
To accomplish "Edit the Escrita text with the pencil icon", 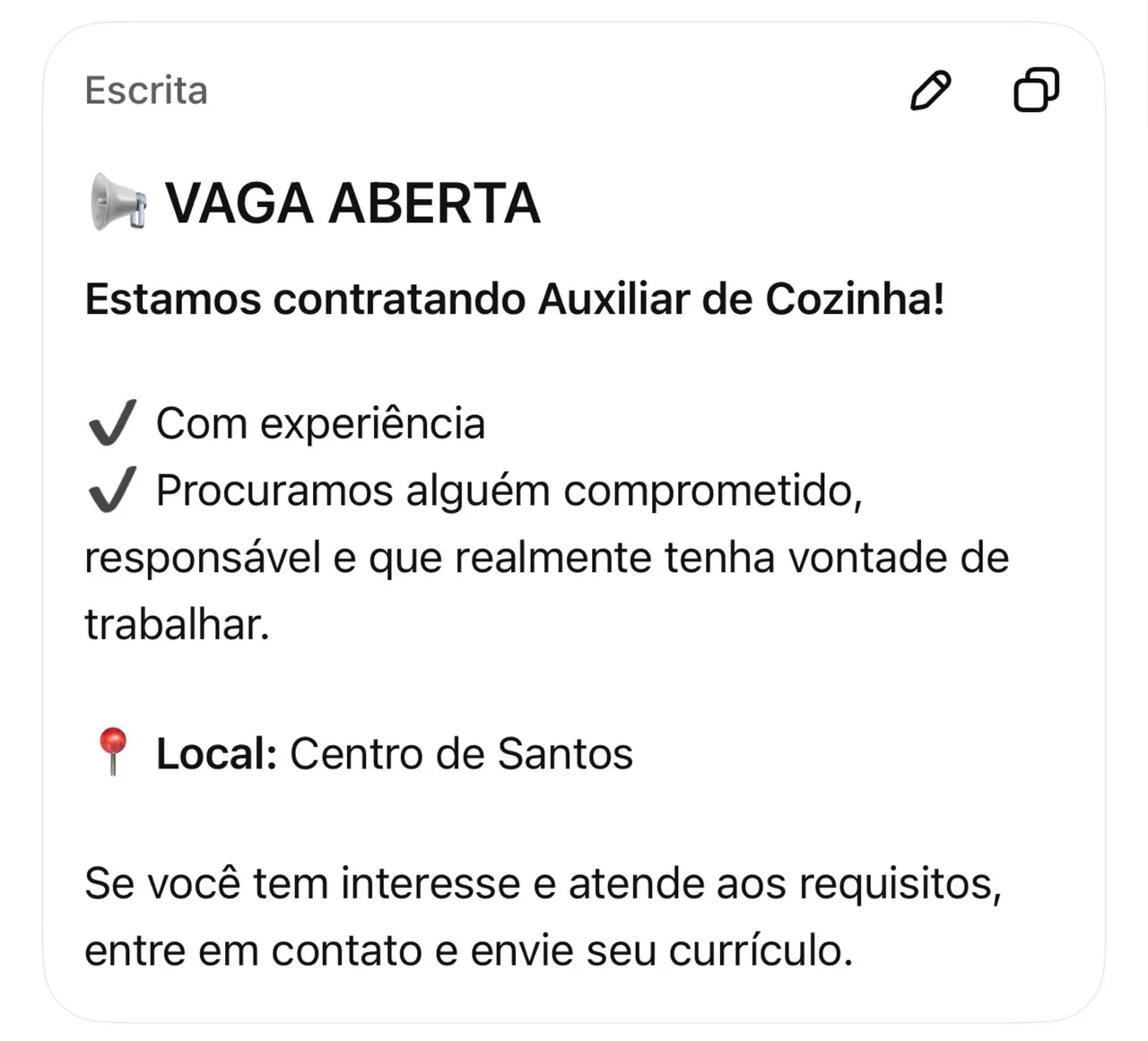I will 930,91.
